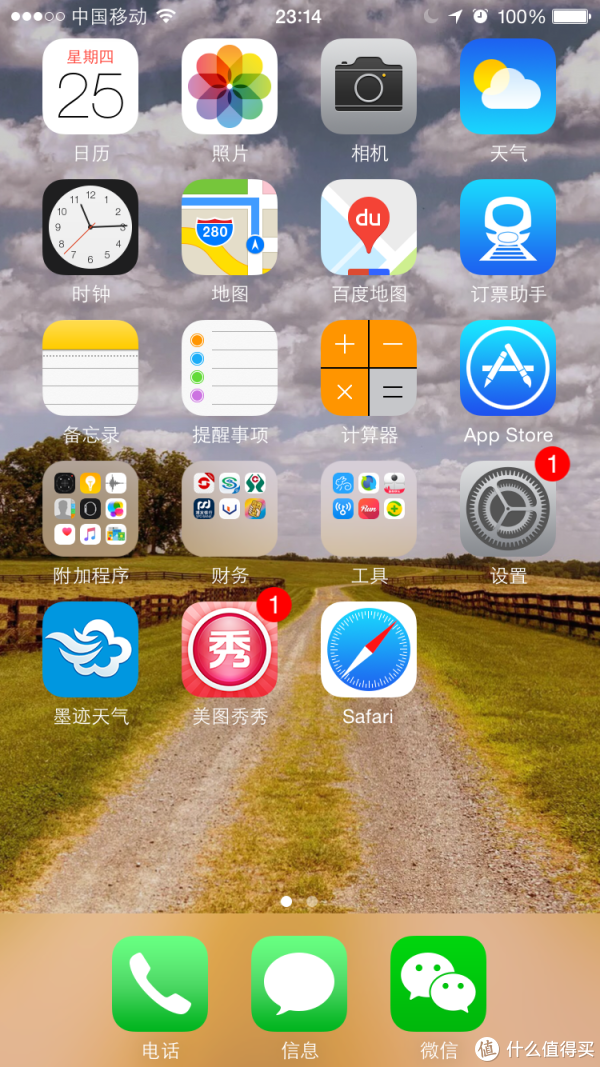600x1067 pixels.
Task: Open 信息 messages in dock
Action: pos(299,984)
